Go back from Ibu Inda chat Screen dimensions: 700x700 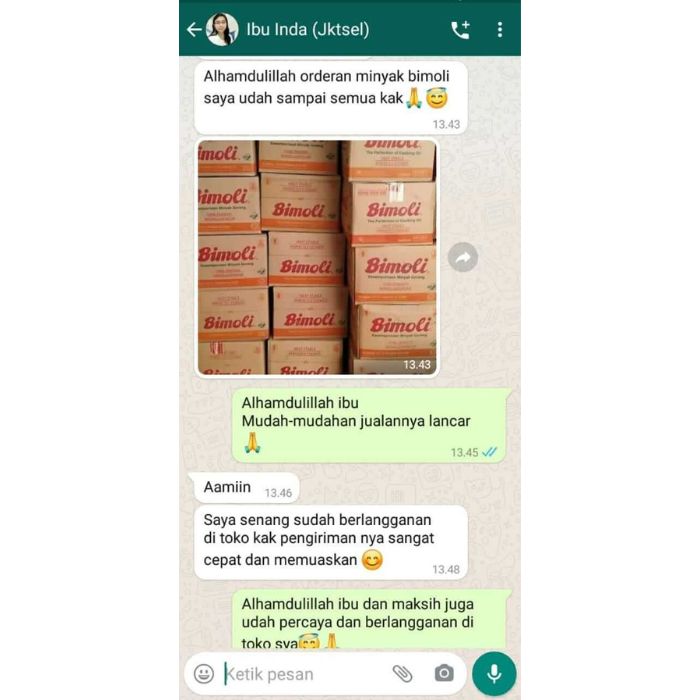tap(194, 29)
